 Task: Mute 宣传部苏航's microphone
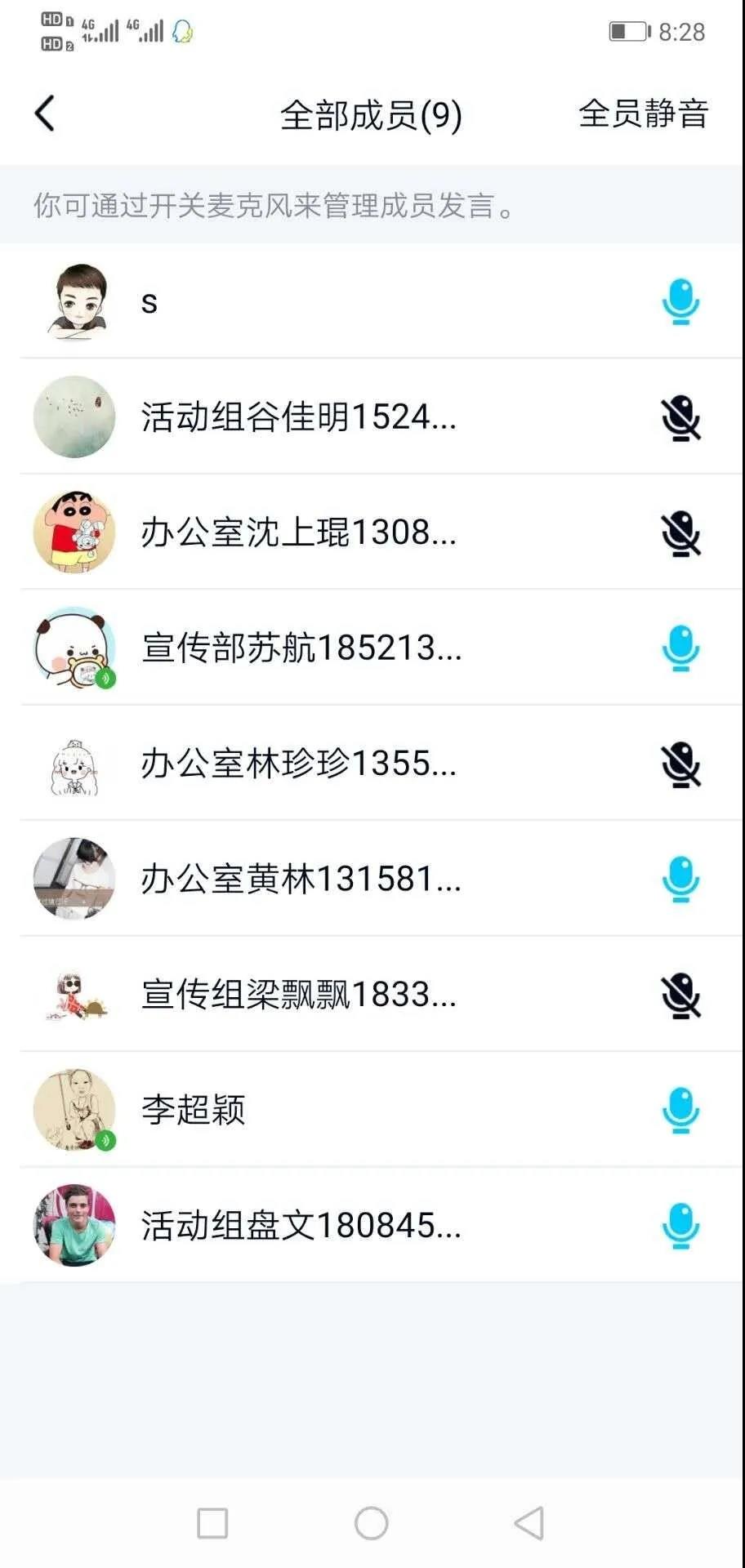(x=680, y=648)
